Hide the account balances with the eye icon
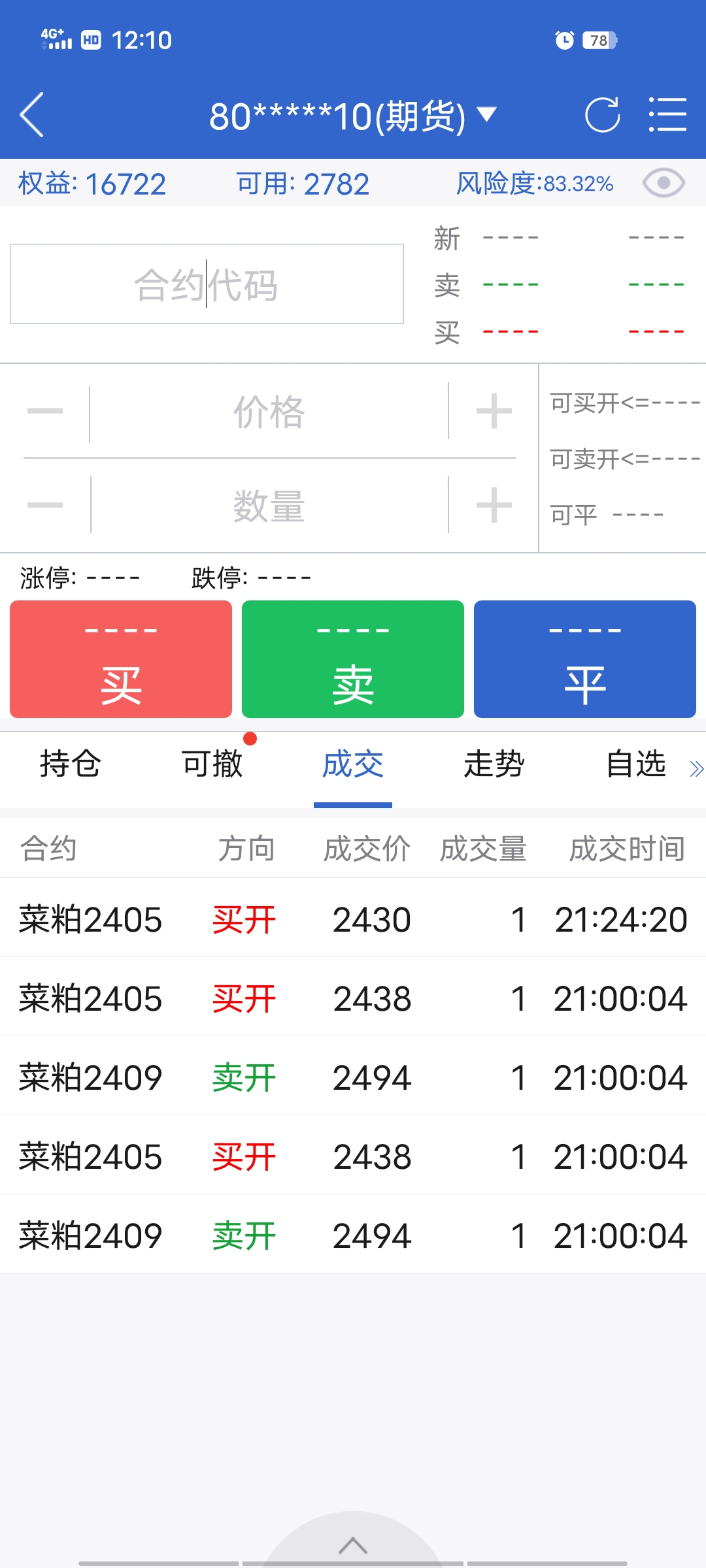Screen dimensions: 706x1568 (x=664, y=183)
